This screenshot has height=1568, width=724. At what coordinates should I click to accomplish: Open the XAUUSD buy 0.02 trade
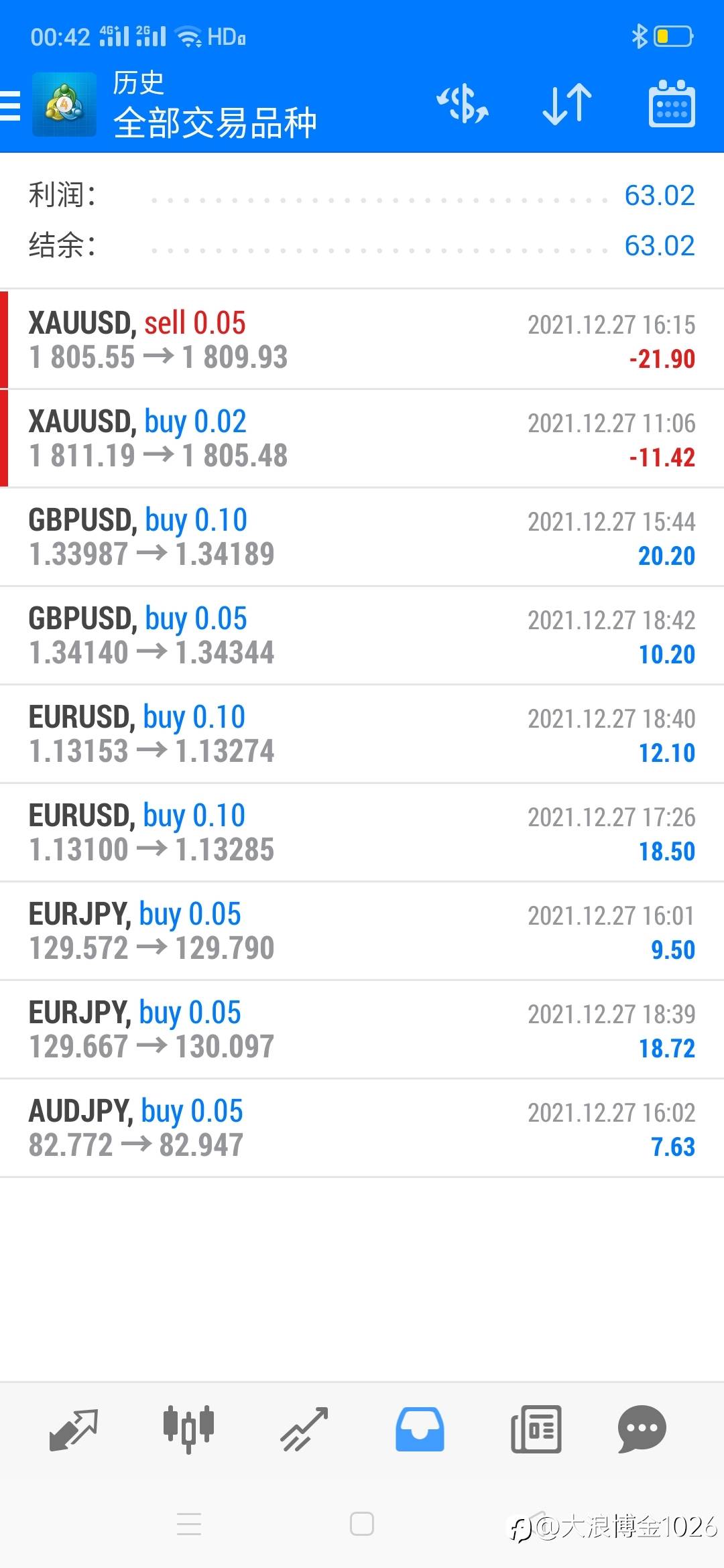pos(362,438)
